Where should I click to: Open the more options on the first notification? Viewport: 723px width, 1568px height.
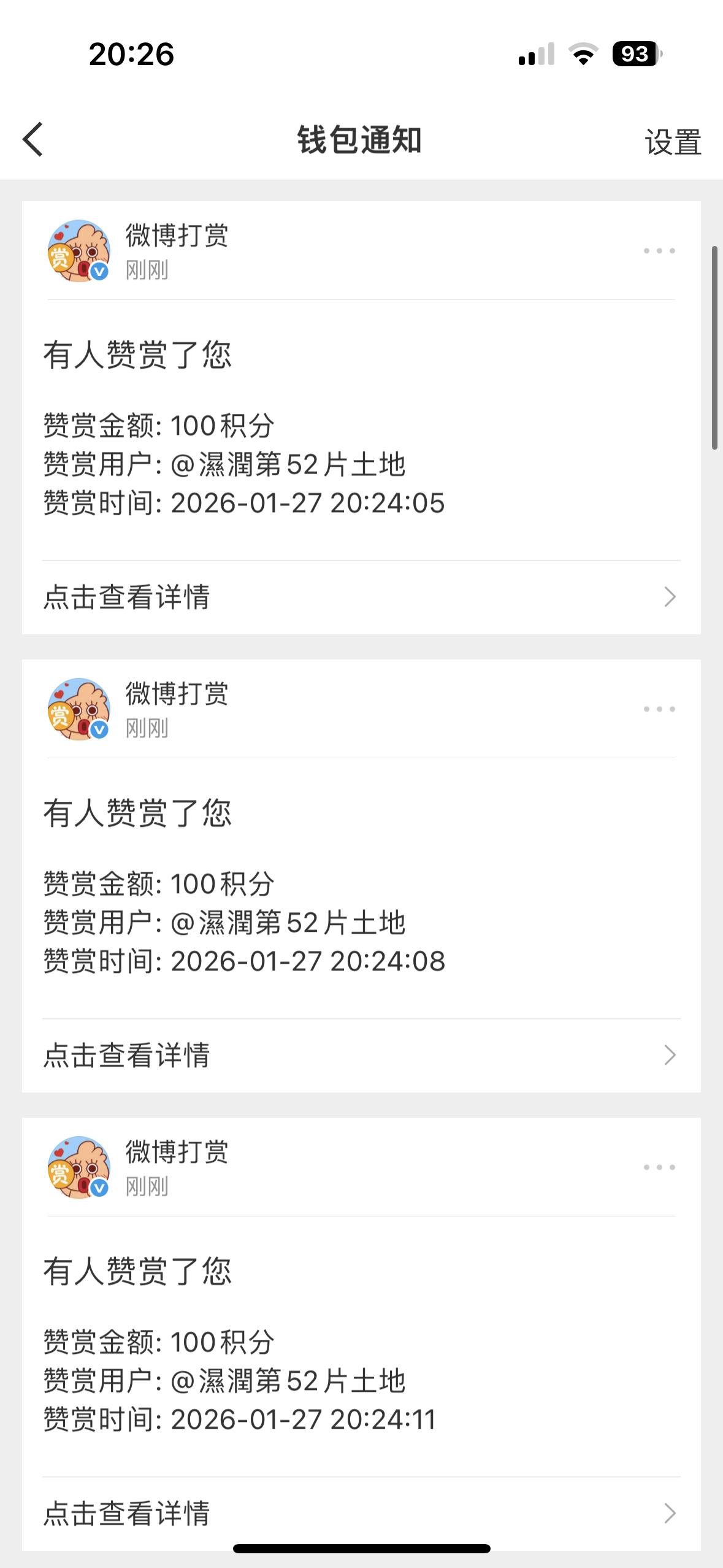tap(658, 250)
